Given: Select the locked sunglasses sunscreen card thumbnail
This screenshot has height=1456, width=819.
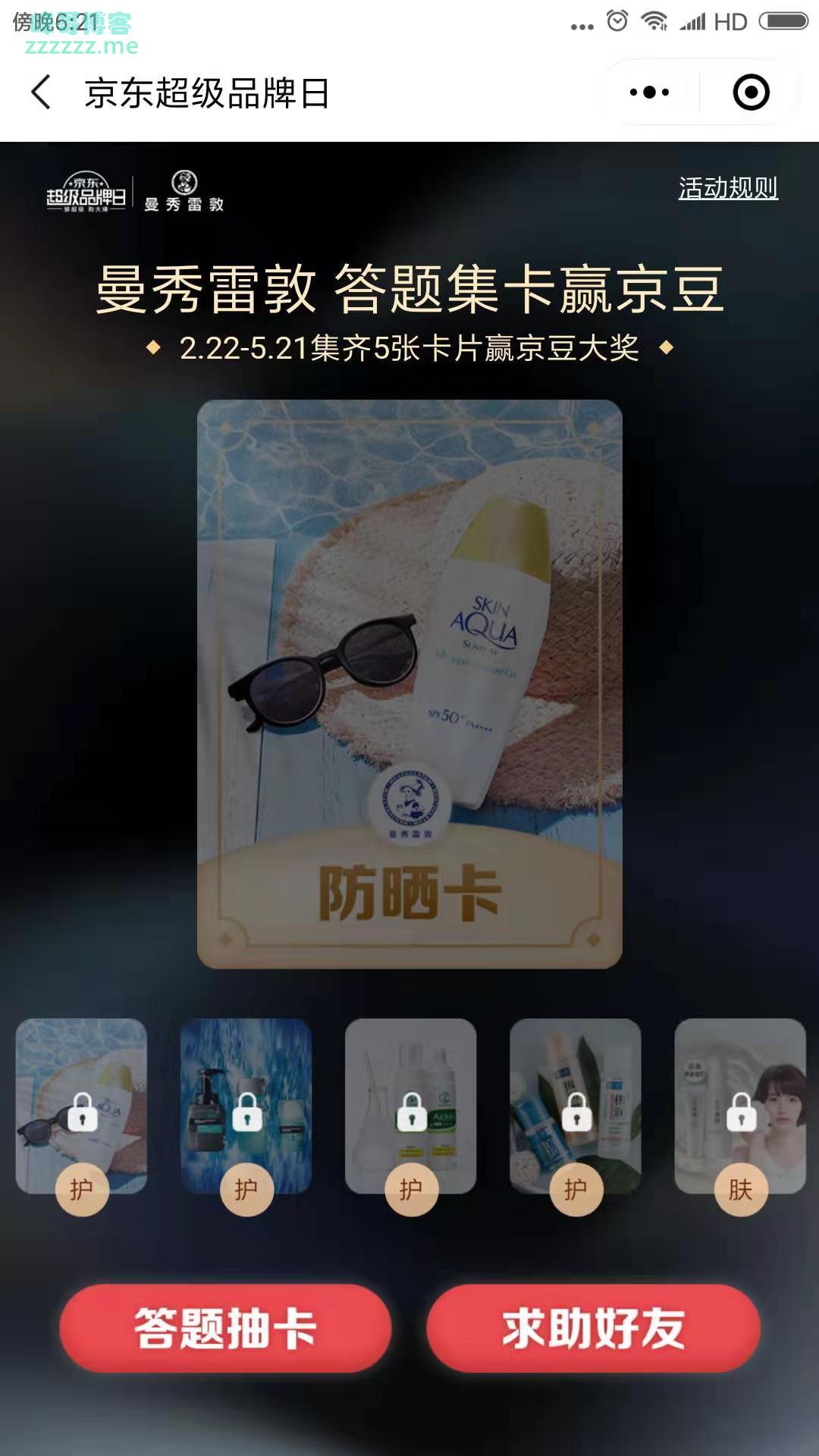Looking at the screenshot, I should tap(81, 1106).
